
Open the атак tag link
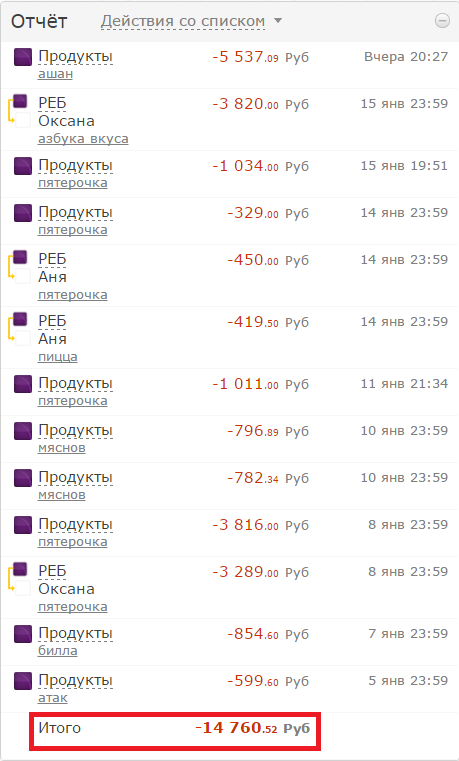point(53,698)
